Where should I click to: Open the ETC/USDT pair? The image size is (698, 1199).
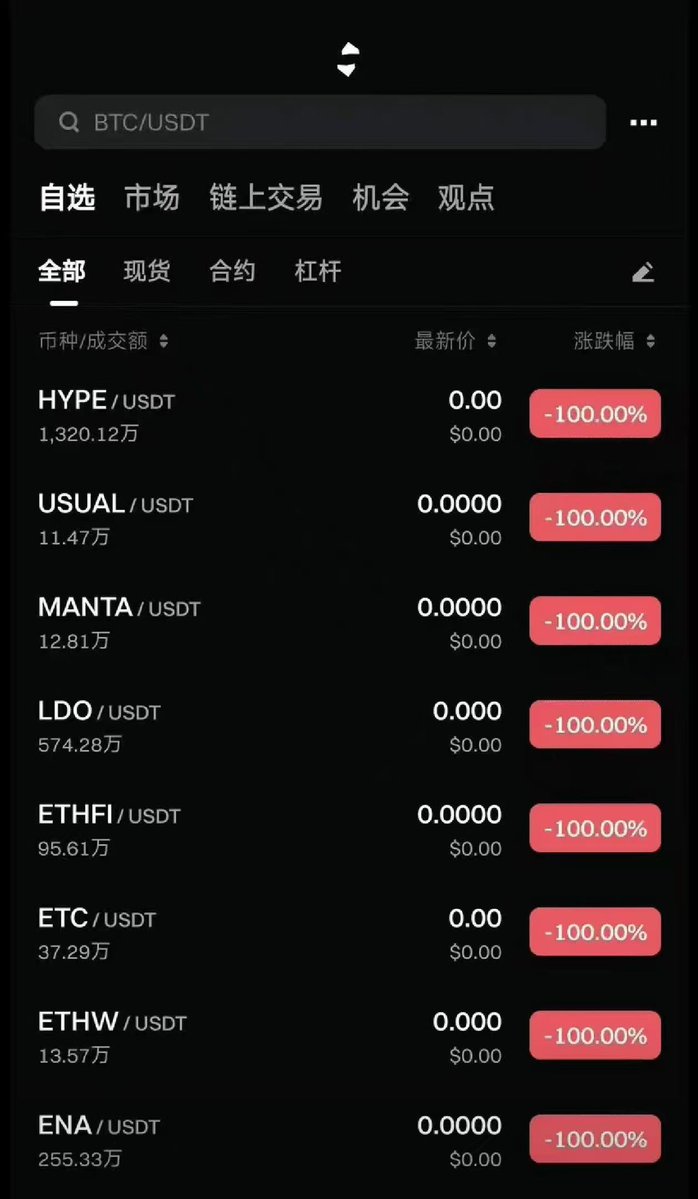pyautogui.click(x=349, y=933)
